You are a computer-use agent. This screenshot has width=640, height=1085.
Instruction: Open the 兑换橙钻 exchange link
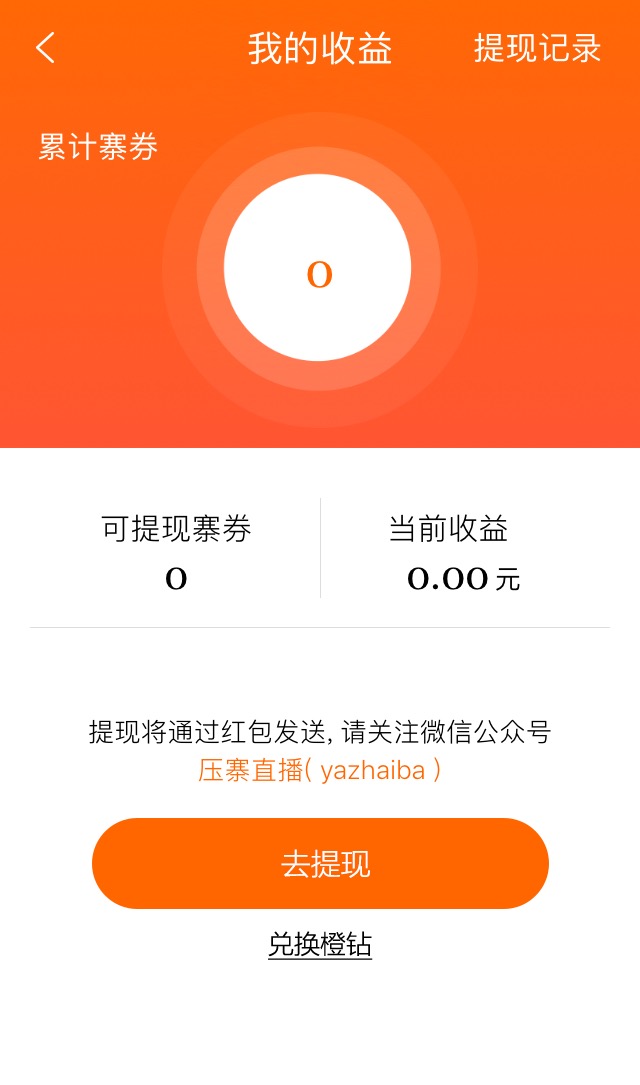coord(320,944)
